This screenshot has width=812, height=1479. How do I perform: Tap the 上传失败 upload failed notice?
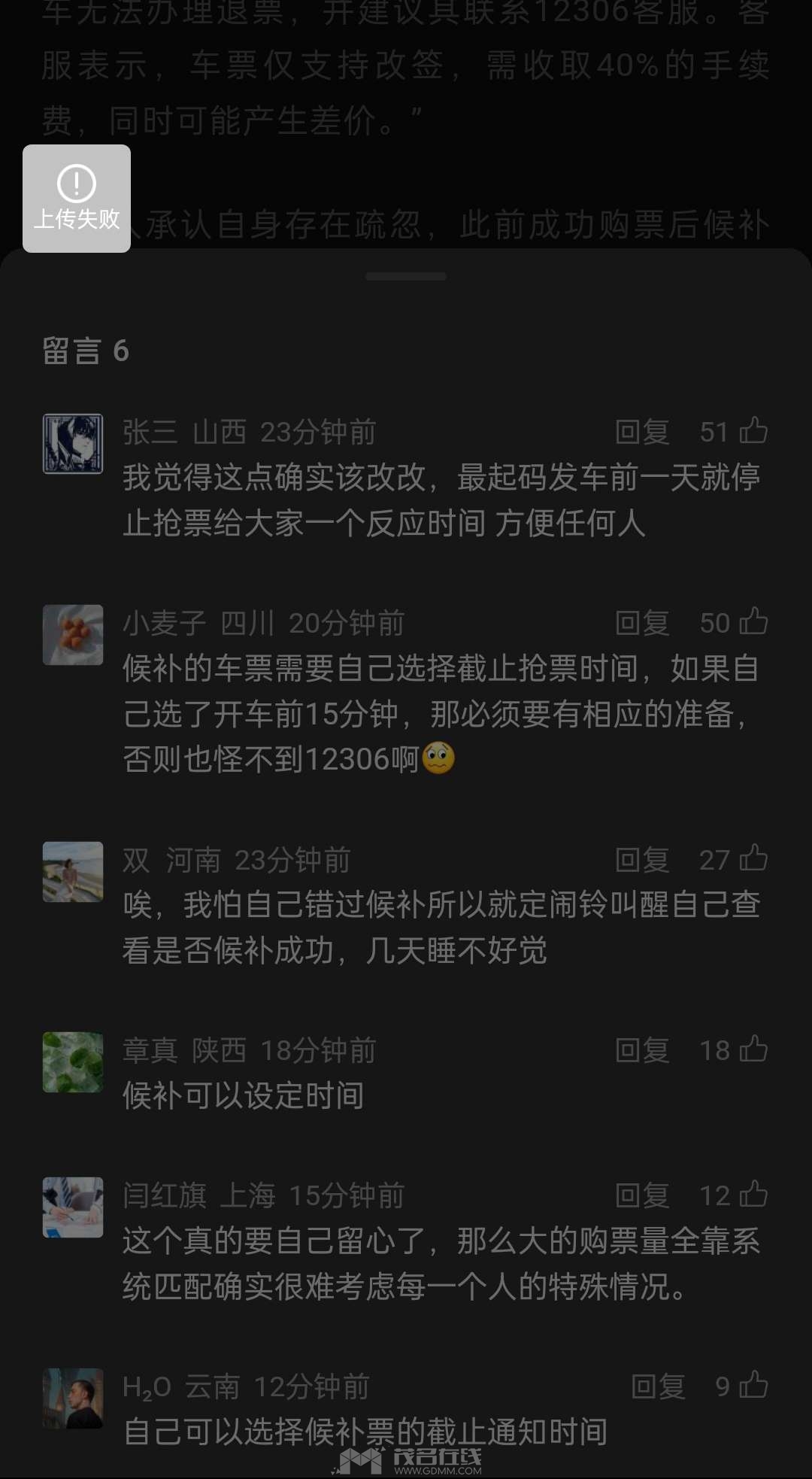pos(77,199)
